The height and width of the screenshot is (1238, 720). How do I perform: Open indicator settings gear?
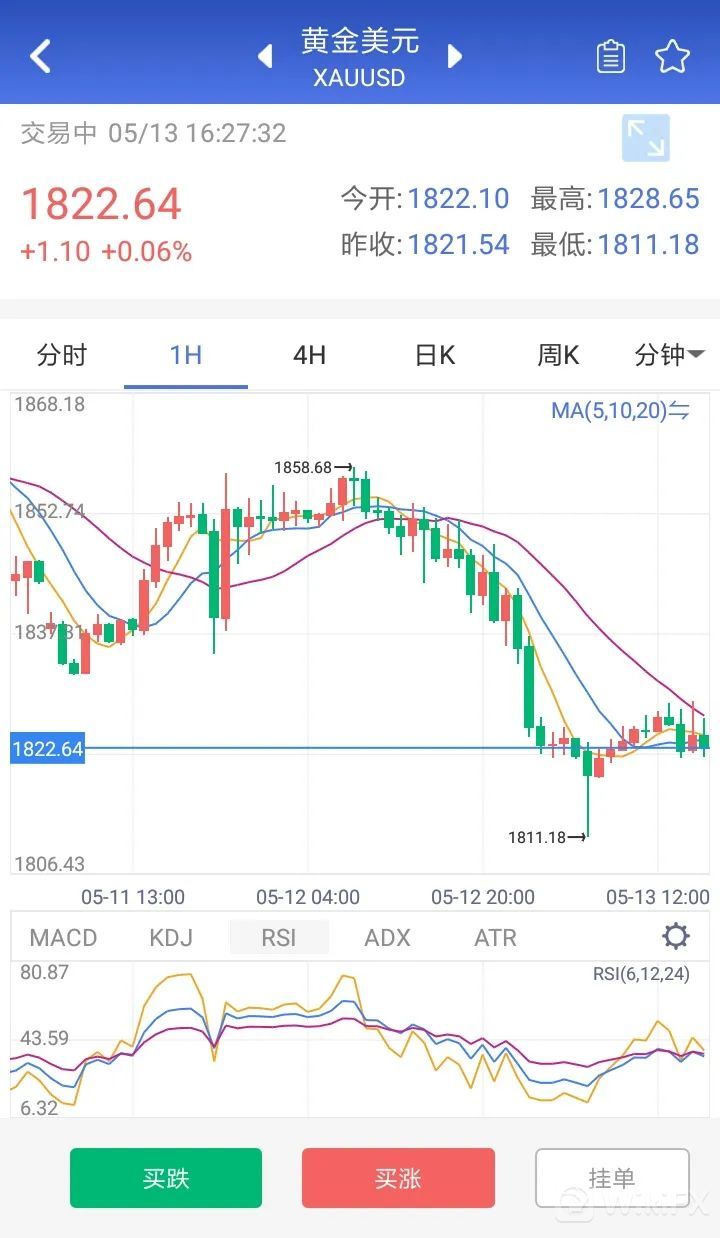point(676,937)
